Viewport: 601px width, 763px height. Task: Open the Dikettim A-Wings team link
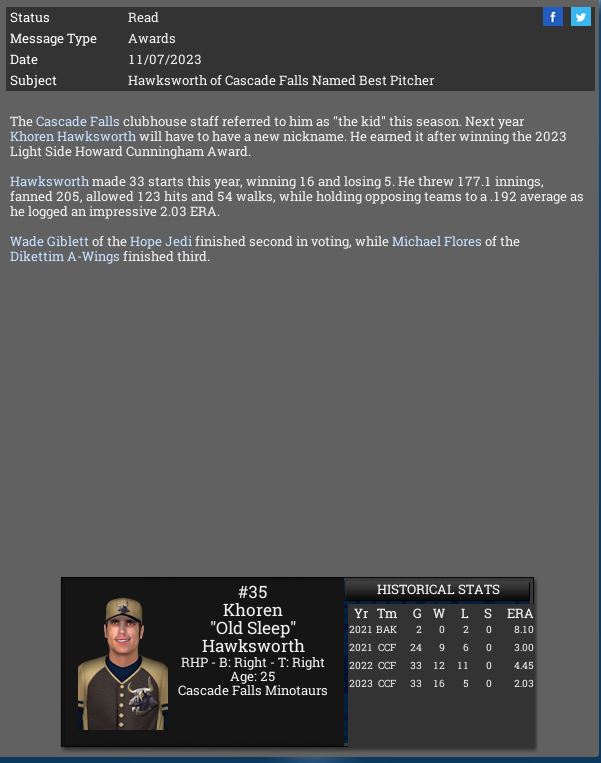64,256
